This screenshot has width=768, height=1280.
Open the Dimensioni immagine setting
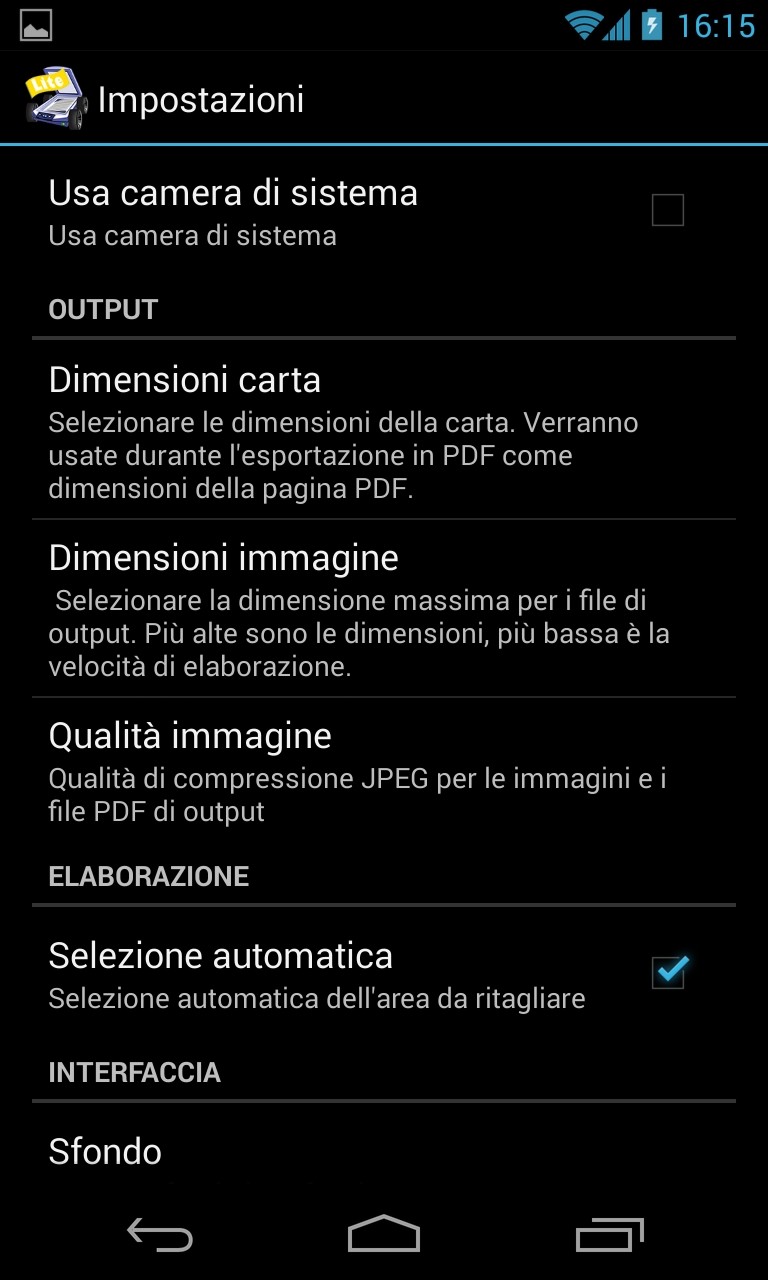(x=384, y=608)
